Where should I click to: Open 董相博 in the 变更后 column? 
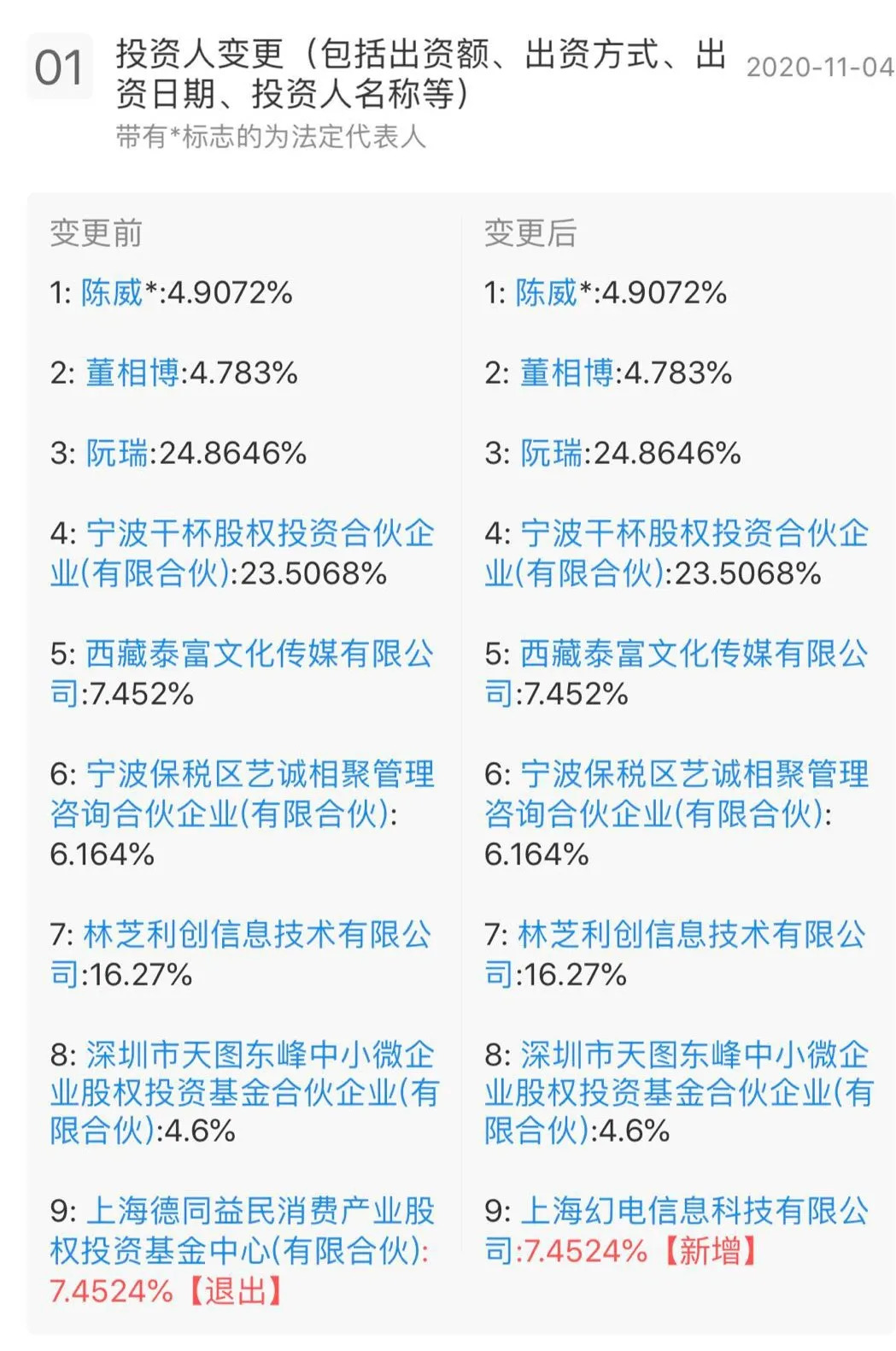click(567, 373)
